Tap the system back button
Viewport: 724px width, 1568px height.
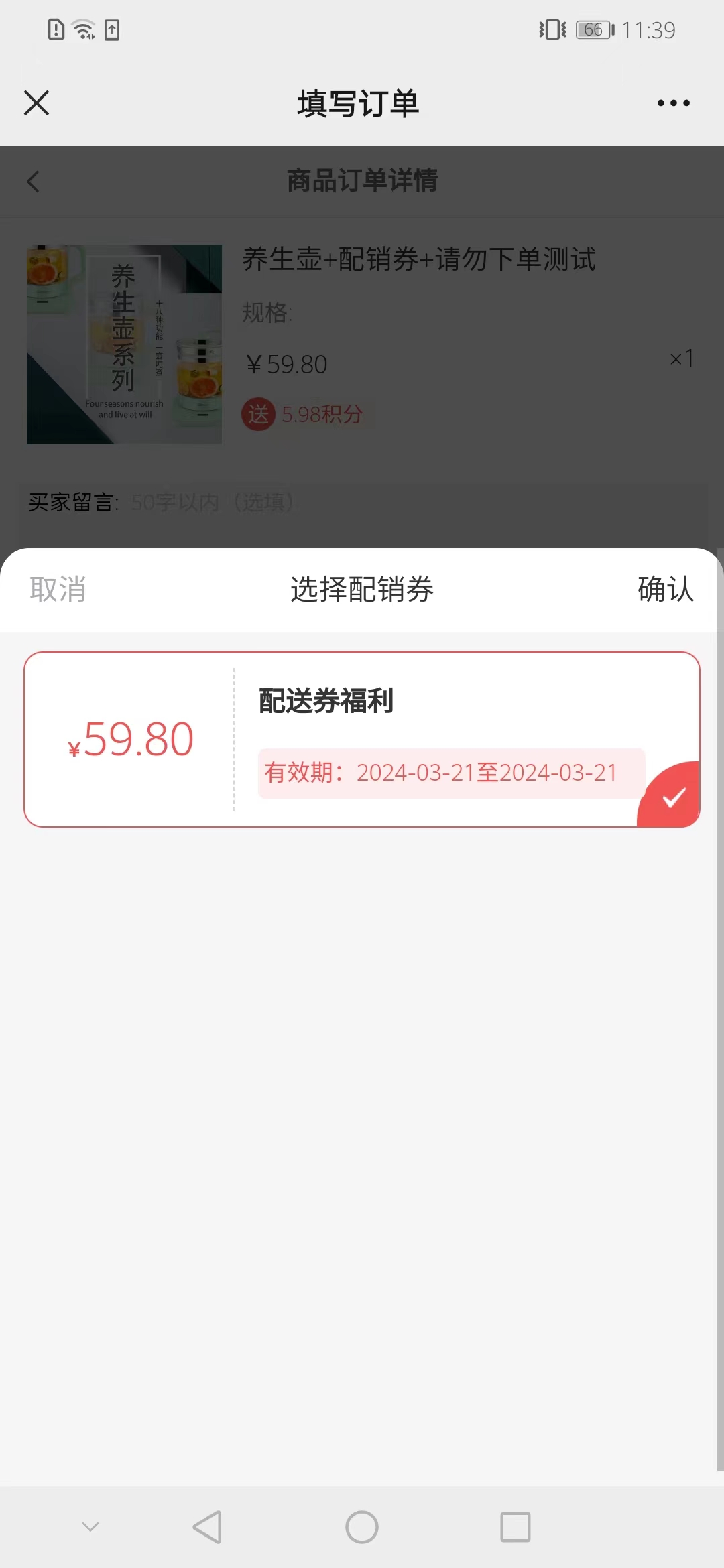pos(207,1527)
